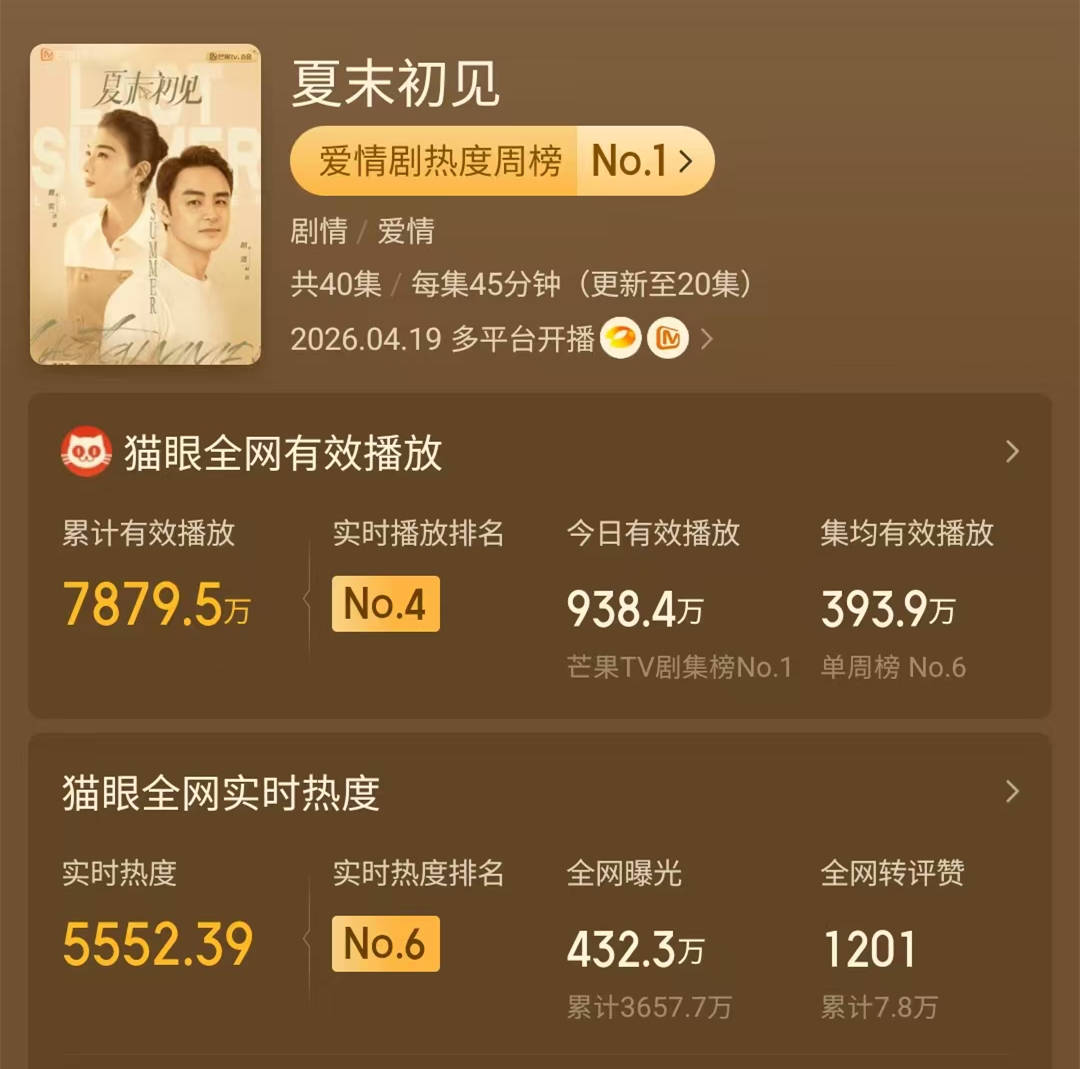
Task: Open 猫眼全网实时热度 details
Action: 1012,792
